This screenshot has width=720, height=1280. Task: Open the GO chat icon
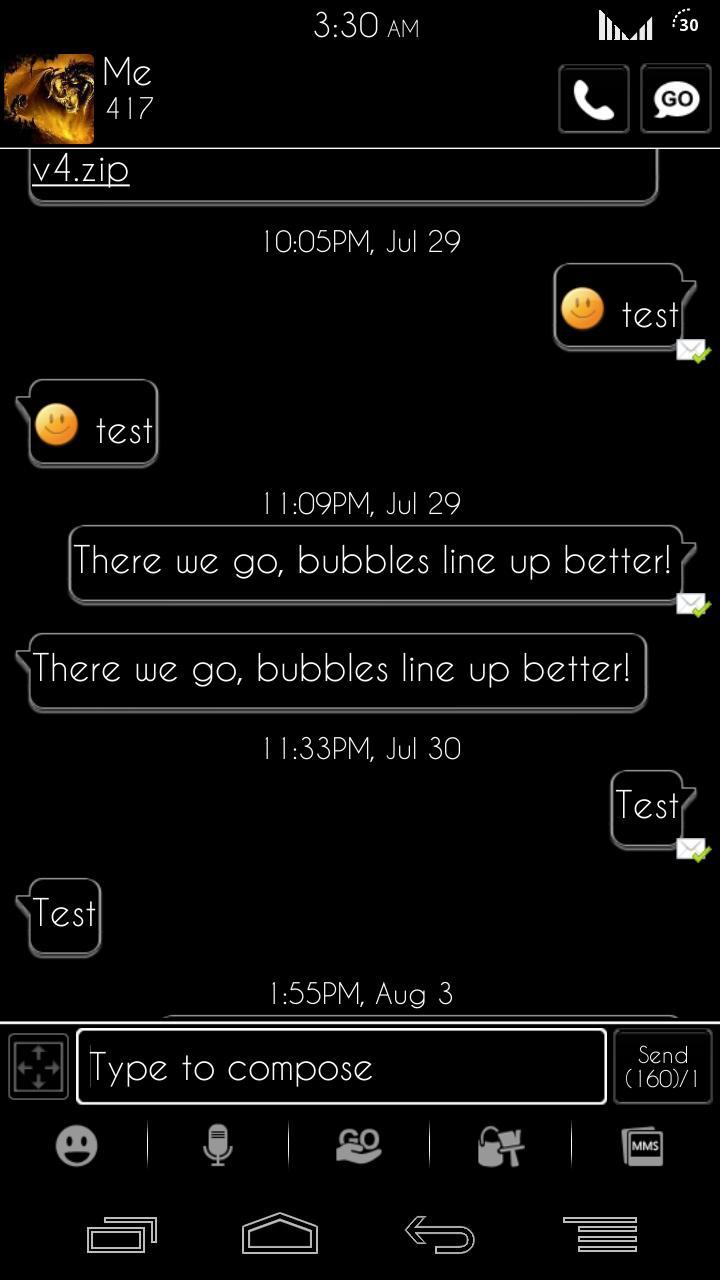[x=675, y=99]
